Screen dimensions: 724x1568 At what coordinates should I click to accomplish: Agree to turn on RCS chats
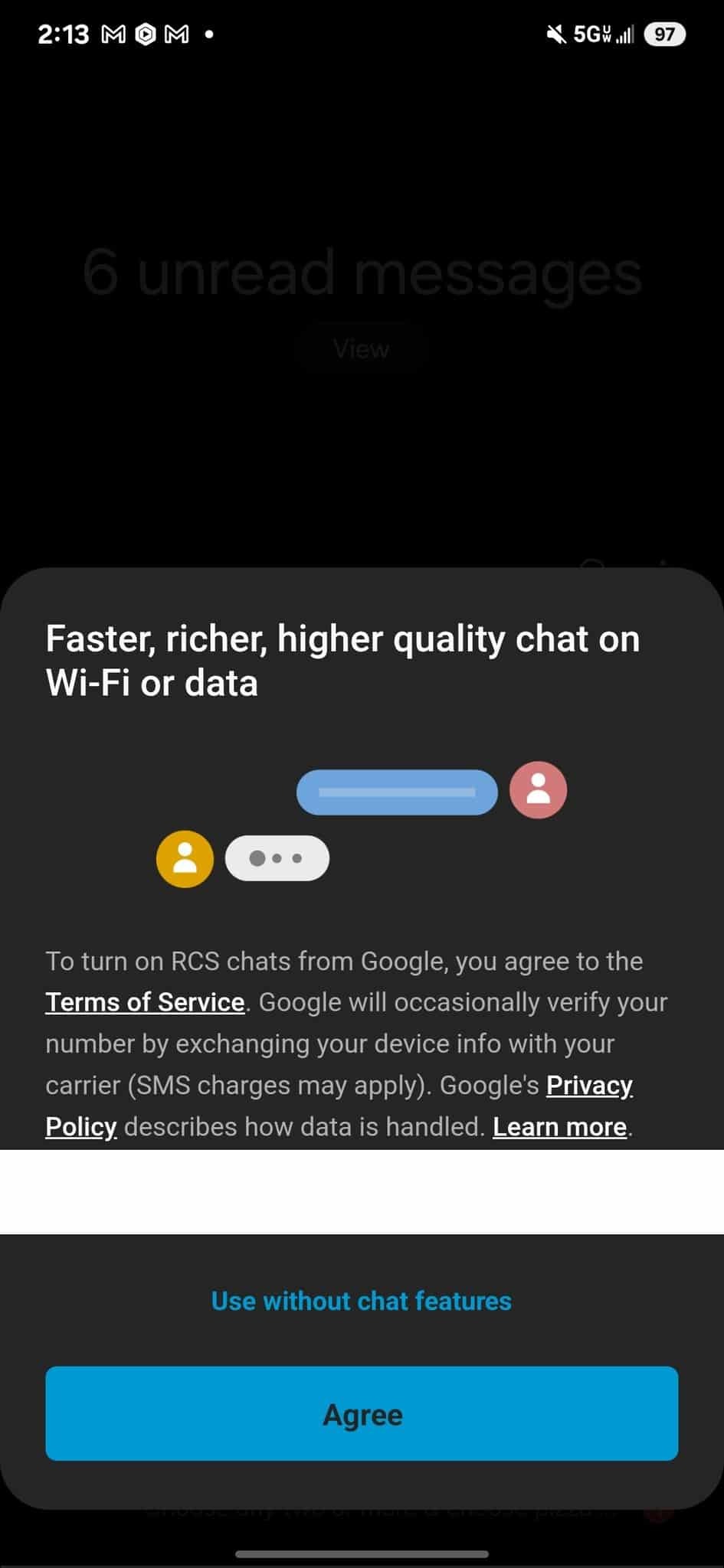[x=362, y=1413]
